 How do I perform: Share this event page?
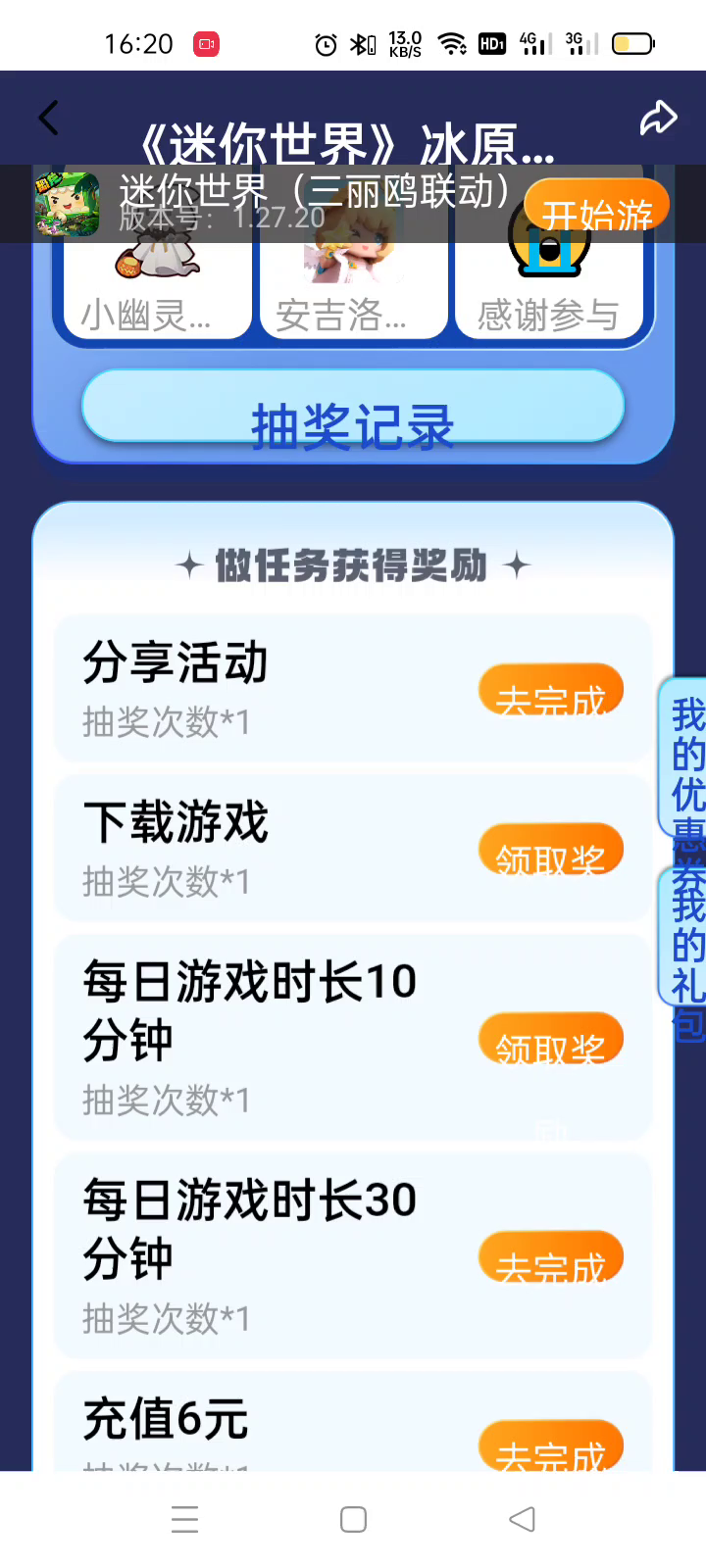click(658, 118)
